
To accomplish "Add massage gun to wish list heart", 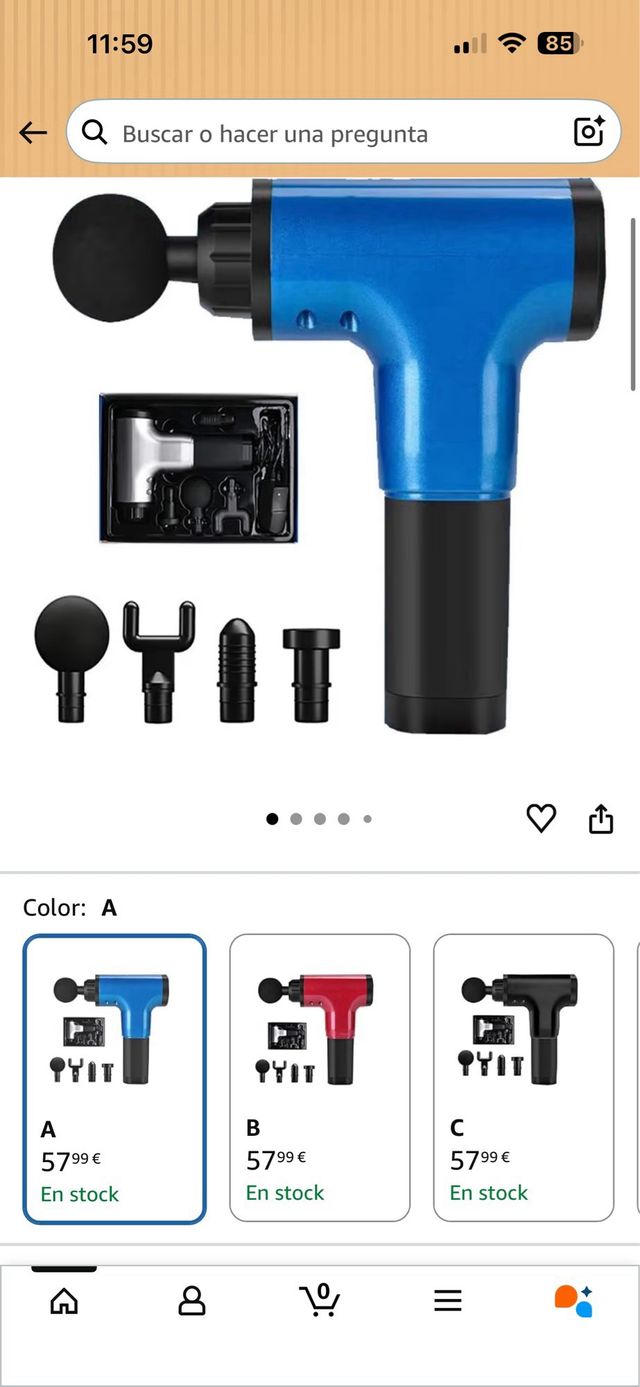I will click(x=541, y=819).
